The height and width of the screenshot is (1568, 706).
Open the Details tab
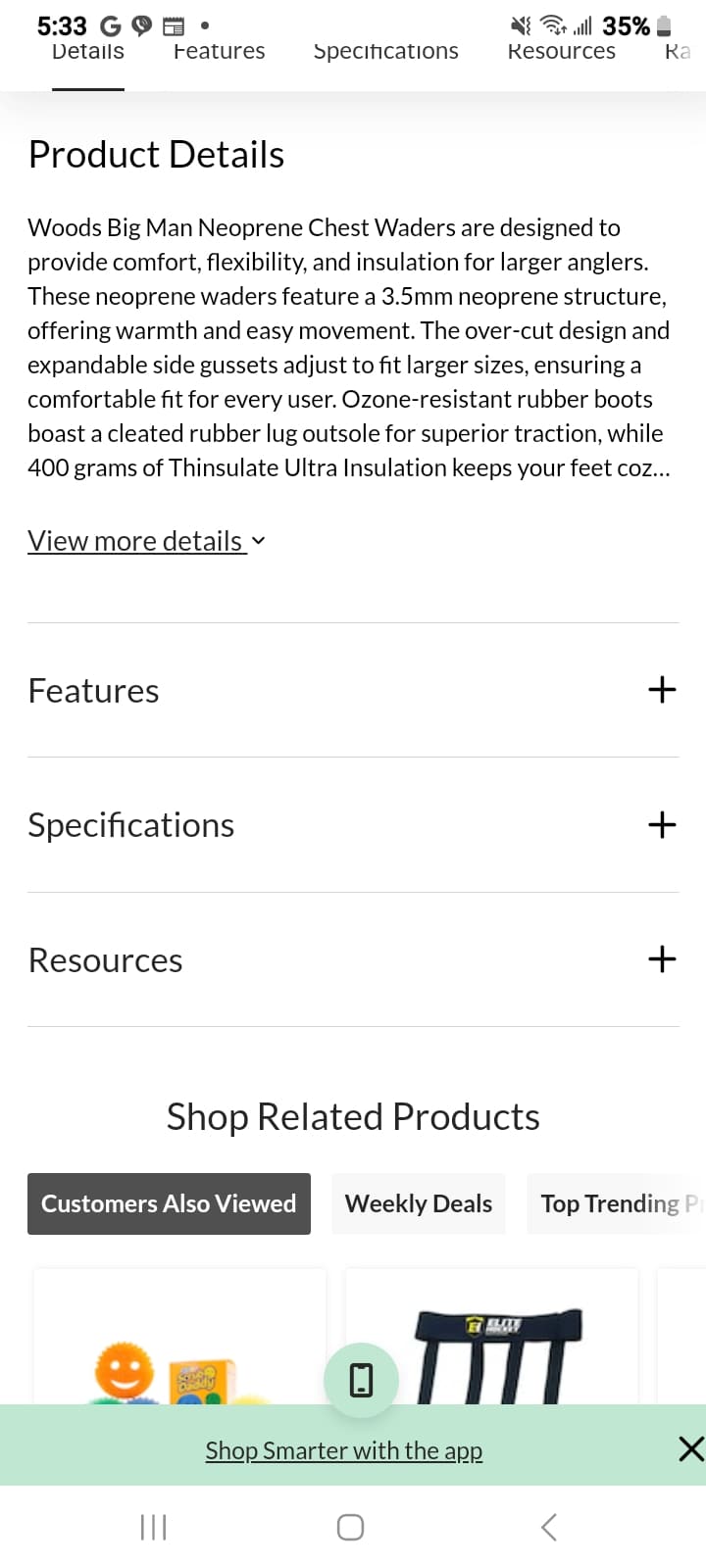(x=88, y=52)
